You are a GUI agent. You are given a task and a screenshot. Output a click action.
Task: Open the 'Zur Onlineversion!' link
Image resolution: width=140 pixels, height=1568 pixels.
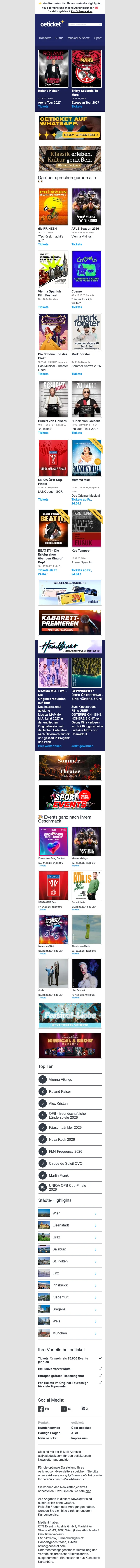[x=81, y=11]
